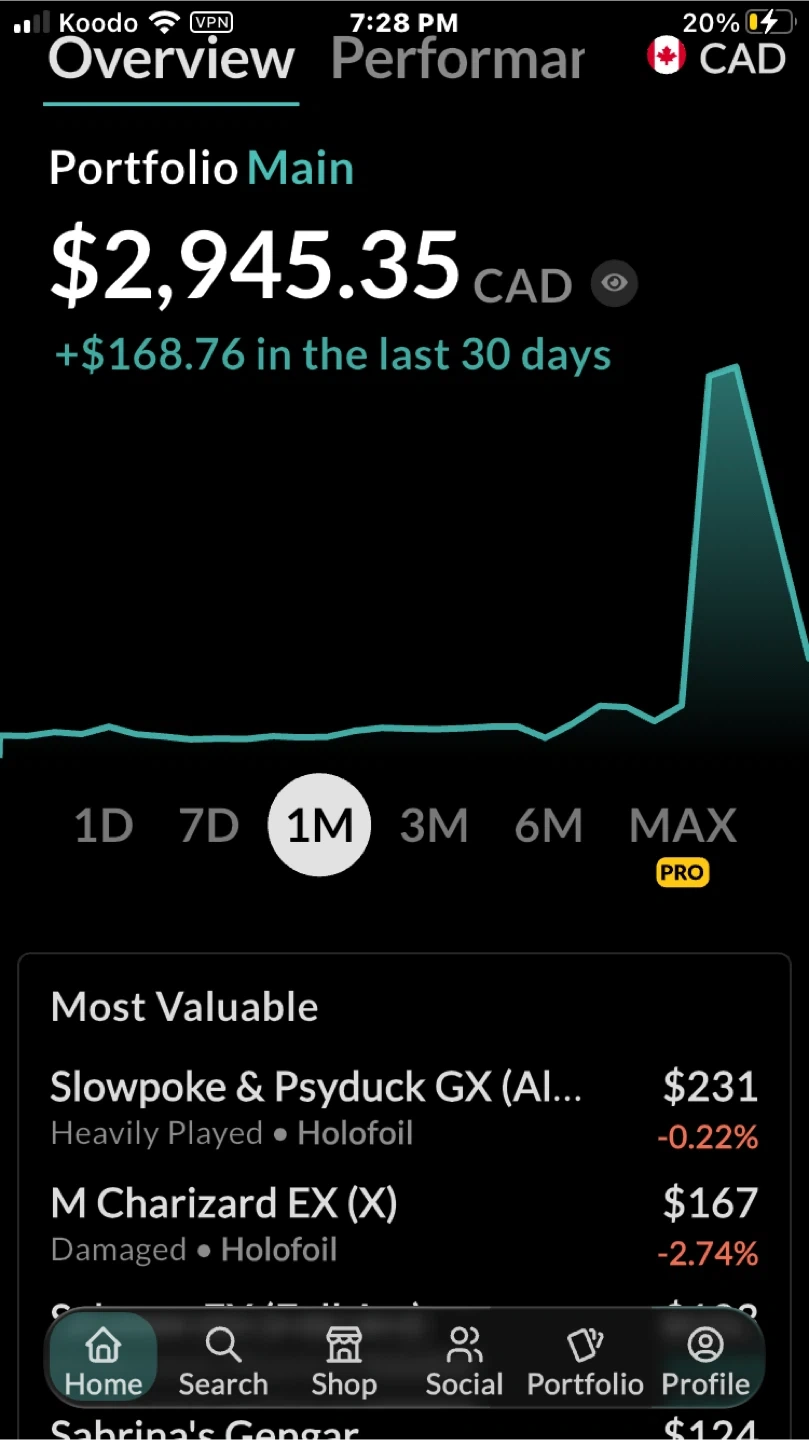Go to the Home tab
The image size is (809, 1440).
click(104, 1361)
